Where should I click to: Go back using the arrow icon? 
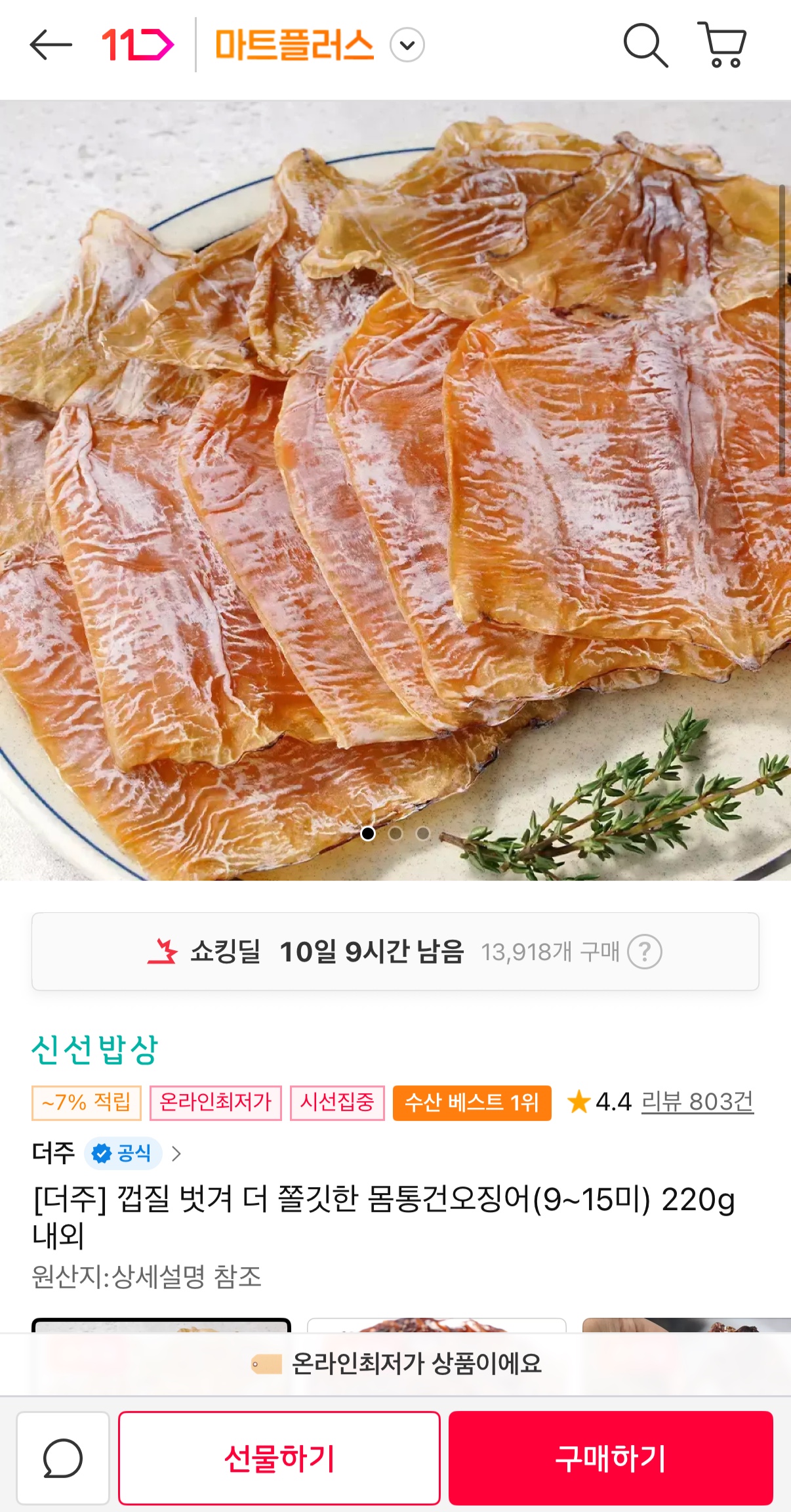click(51, 45)
